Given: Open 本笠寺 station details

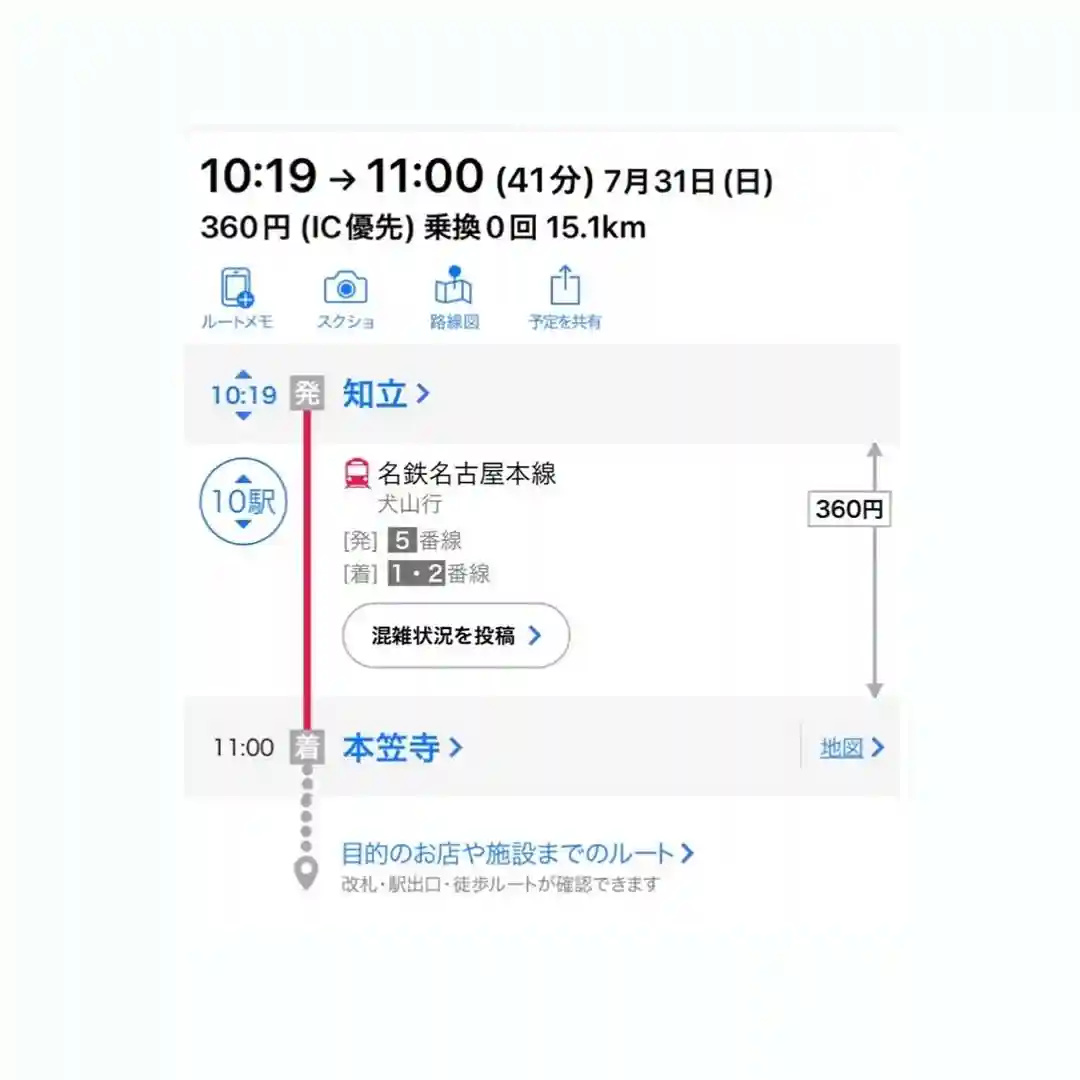Looking at the screenshot, I should point(402,748).
